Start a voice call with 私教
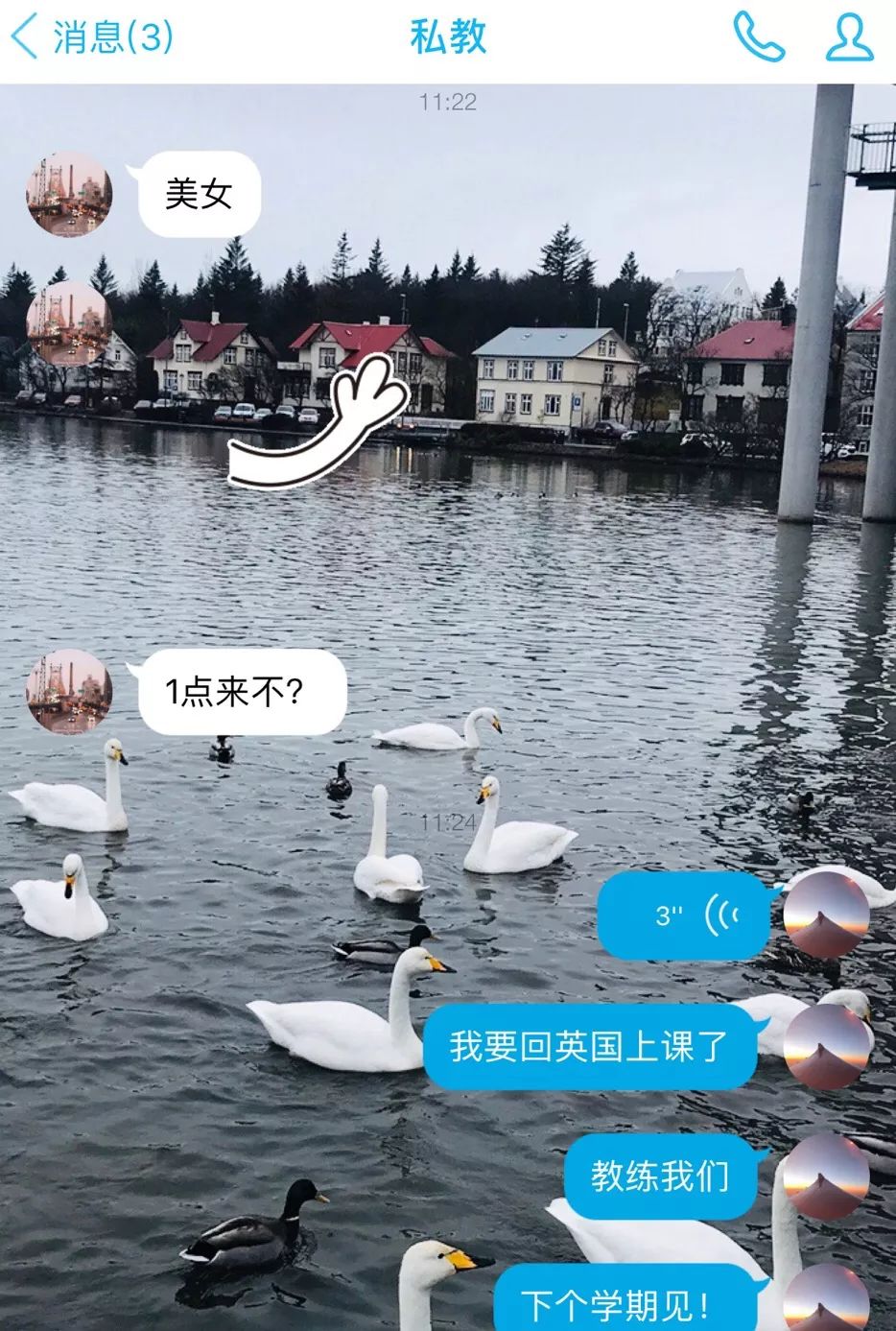The image size is (896, 1331). 758,38
